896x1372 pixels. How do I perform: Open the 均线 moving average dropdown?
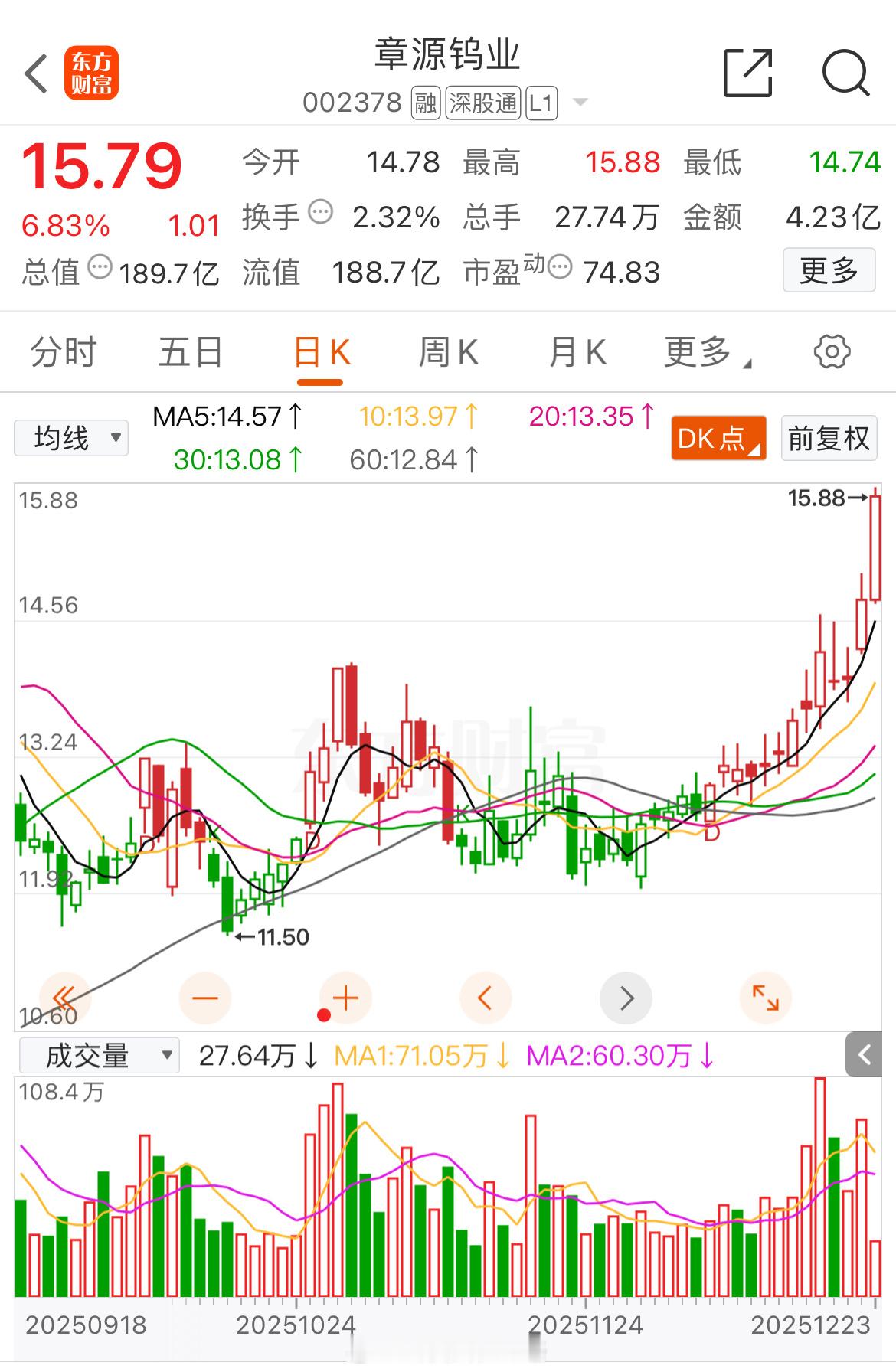coord(70,437)
